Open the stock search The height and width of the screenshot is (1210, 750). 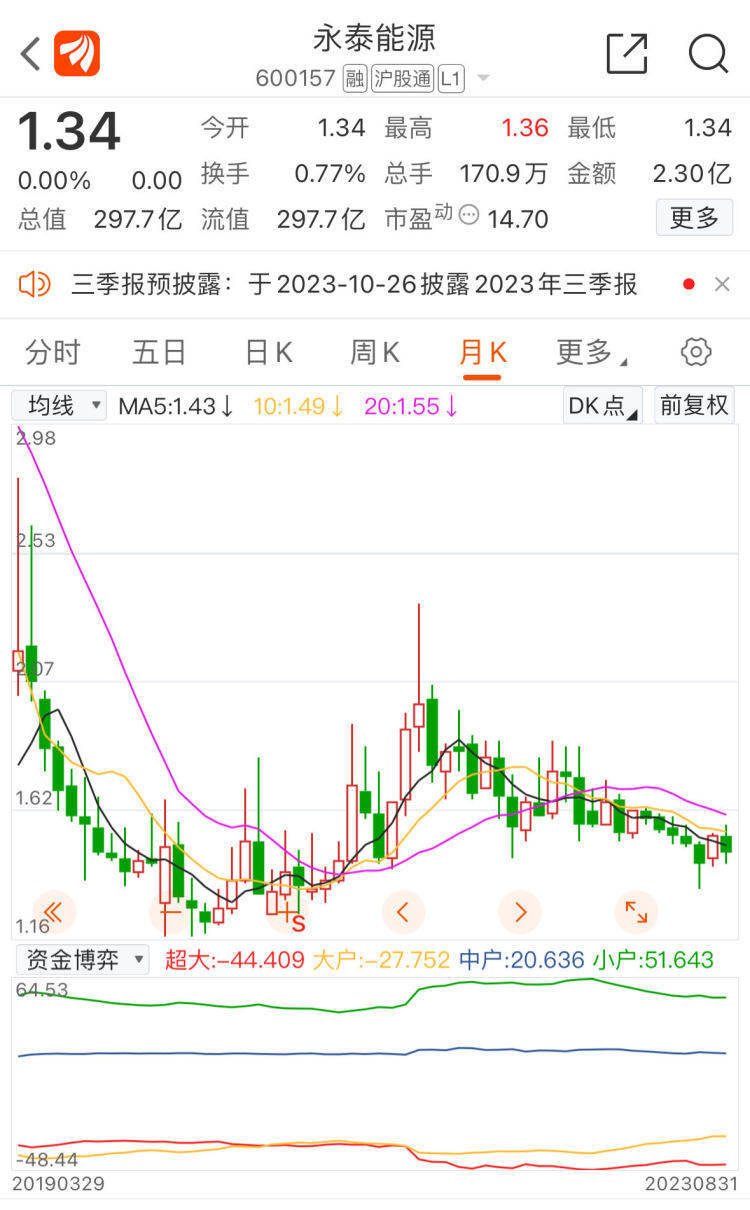(708, 53)
